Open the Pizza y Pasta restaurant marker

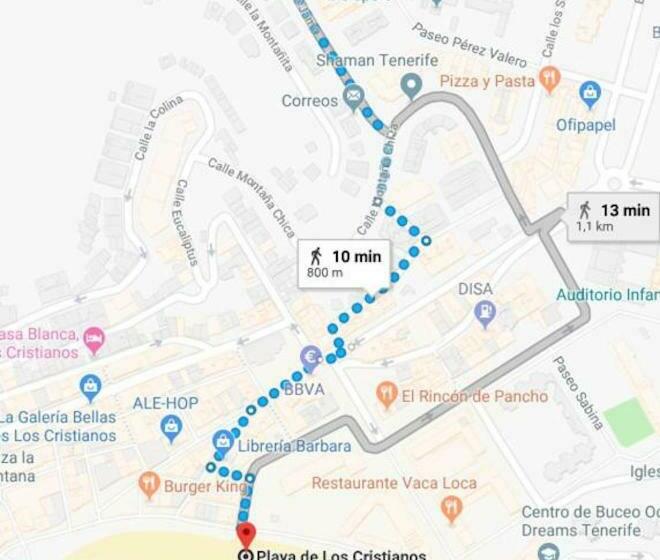click(548, 77)
